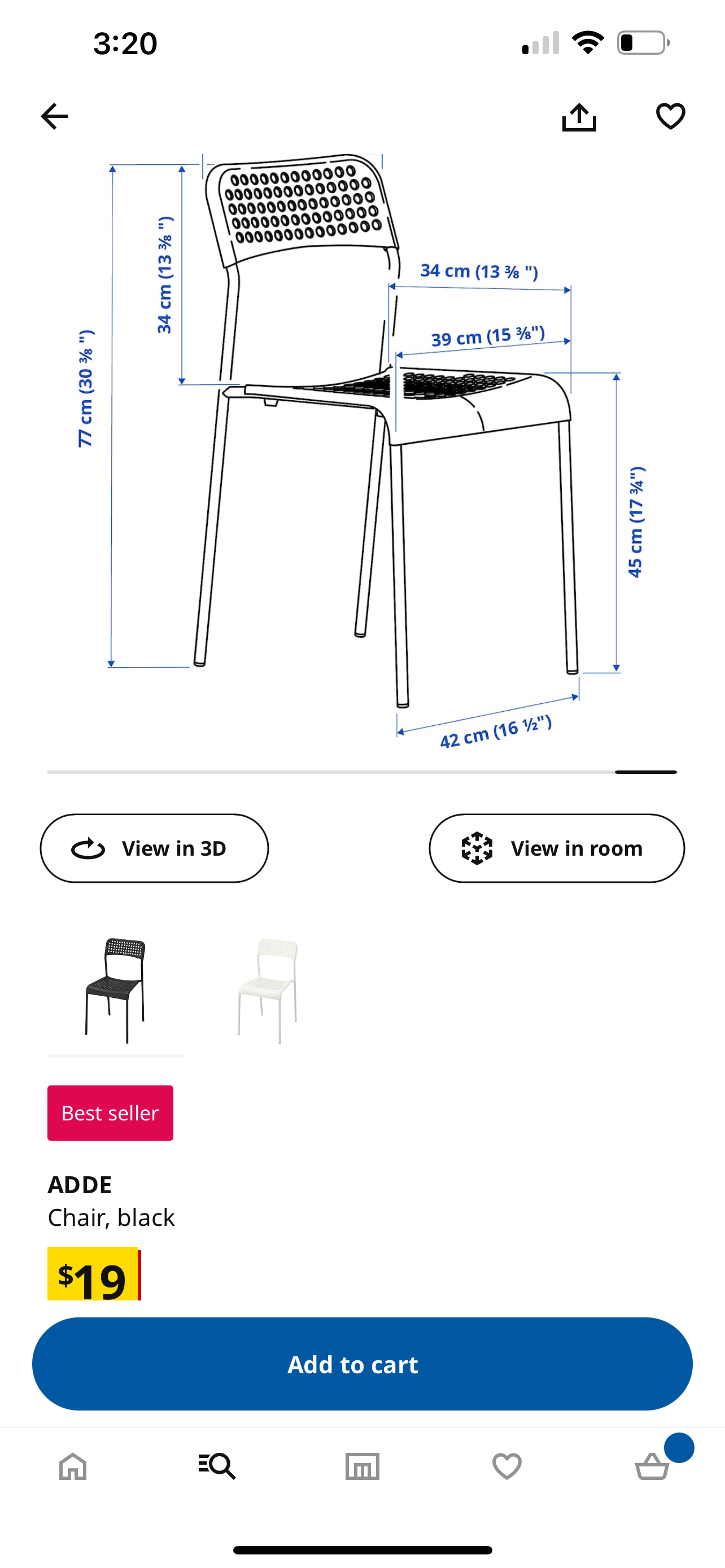Add the chair to cart

(362, 1364)
